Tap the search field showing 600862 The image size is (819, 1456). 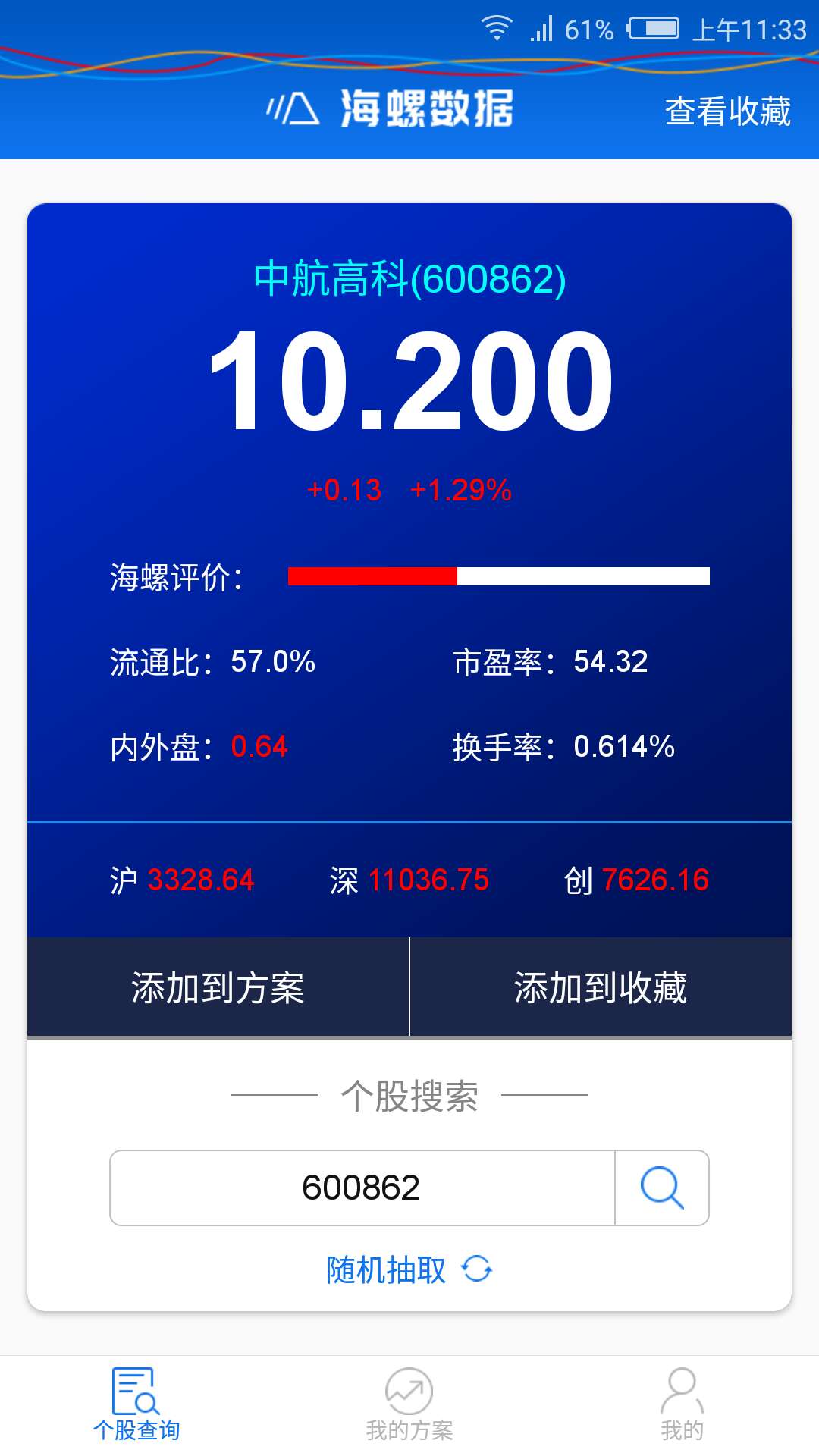(361, 1188)
